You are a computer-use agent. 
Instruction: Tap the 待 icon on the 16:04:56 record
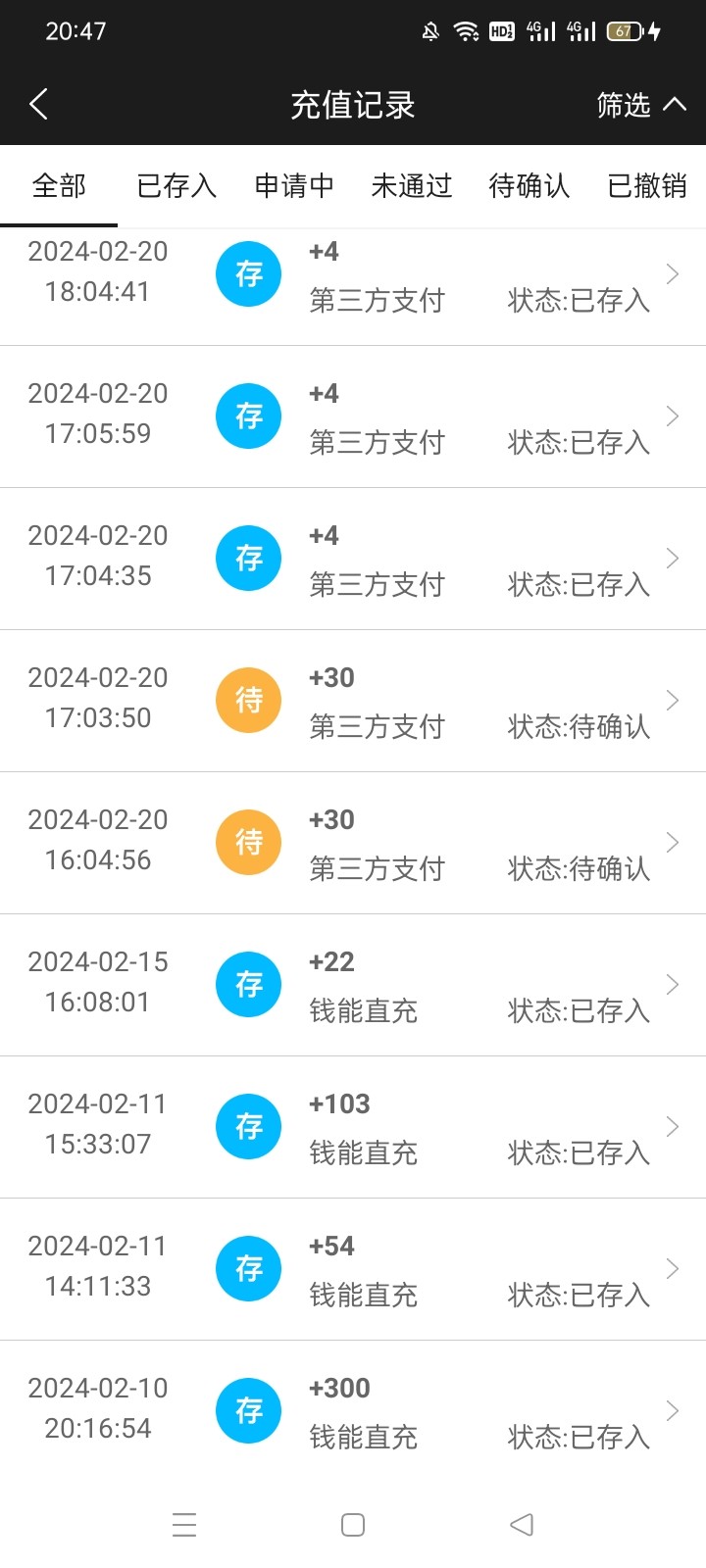point(248,842)
